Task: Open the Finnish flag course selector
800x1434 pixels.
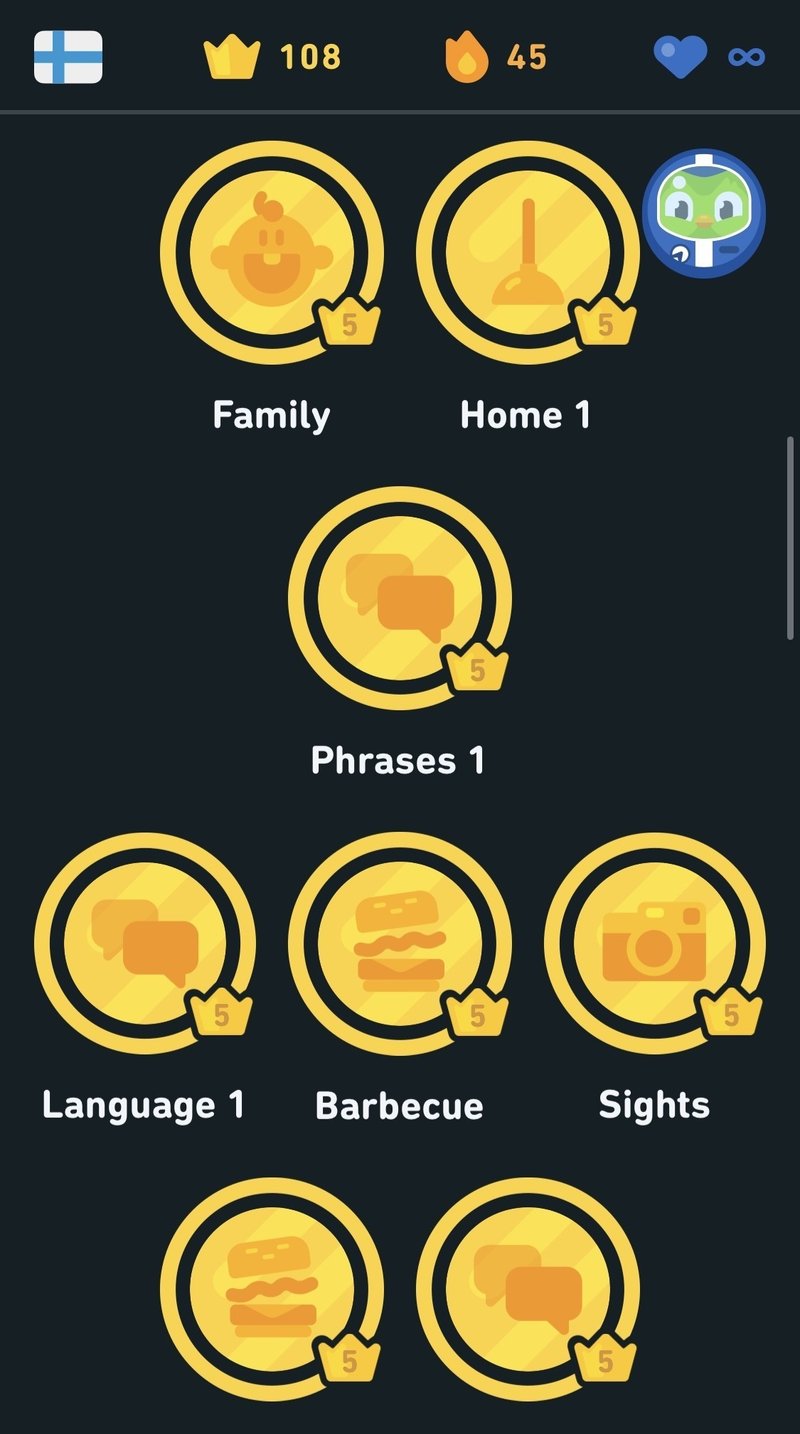Action: (x=68, y=57)
